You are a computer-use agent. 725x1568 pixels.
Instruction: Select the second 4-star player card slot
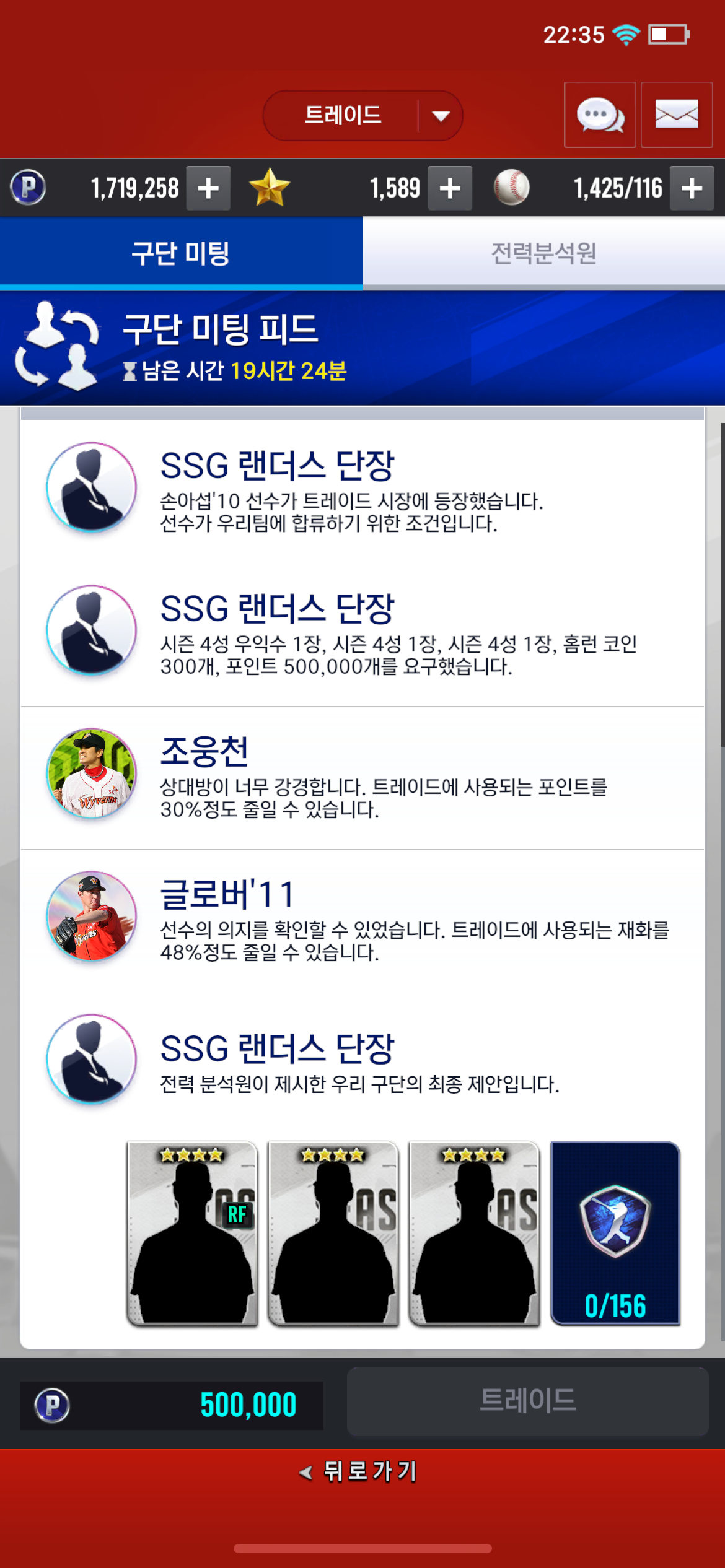click(333, 1233)
